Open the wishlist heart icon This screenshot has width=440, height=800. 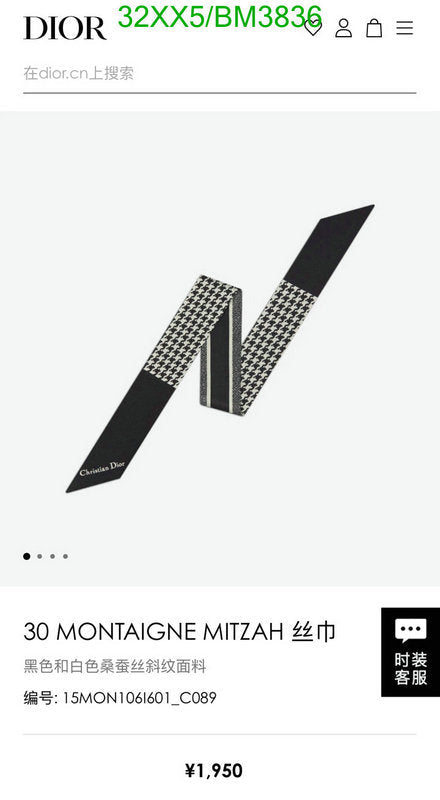point(313,28)
